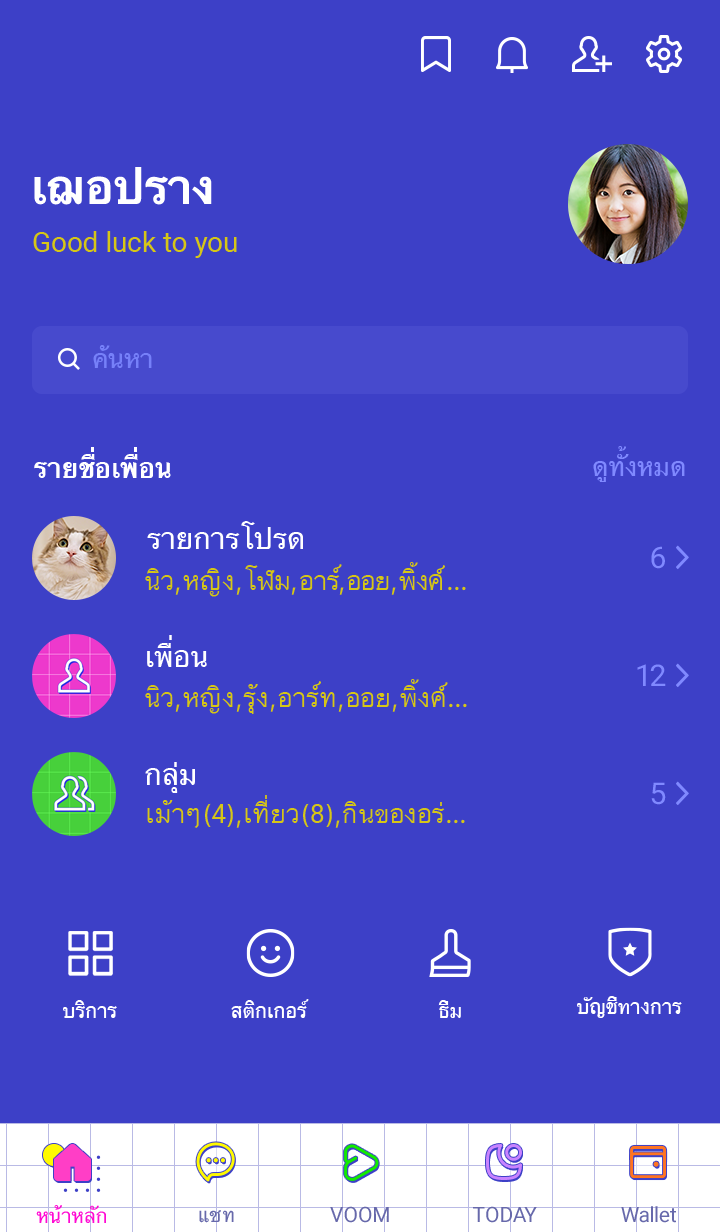Viewport: 720px width, 1232px height.
Task: Expand the เพื่อน friends row
Action: [360, 676]
